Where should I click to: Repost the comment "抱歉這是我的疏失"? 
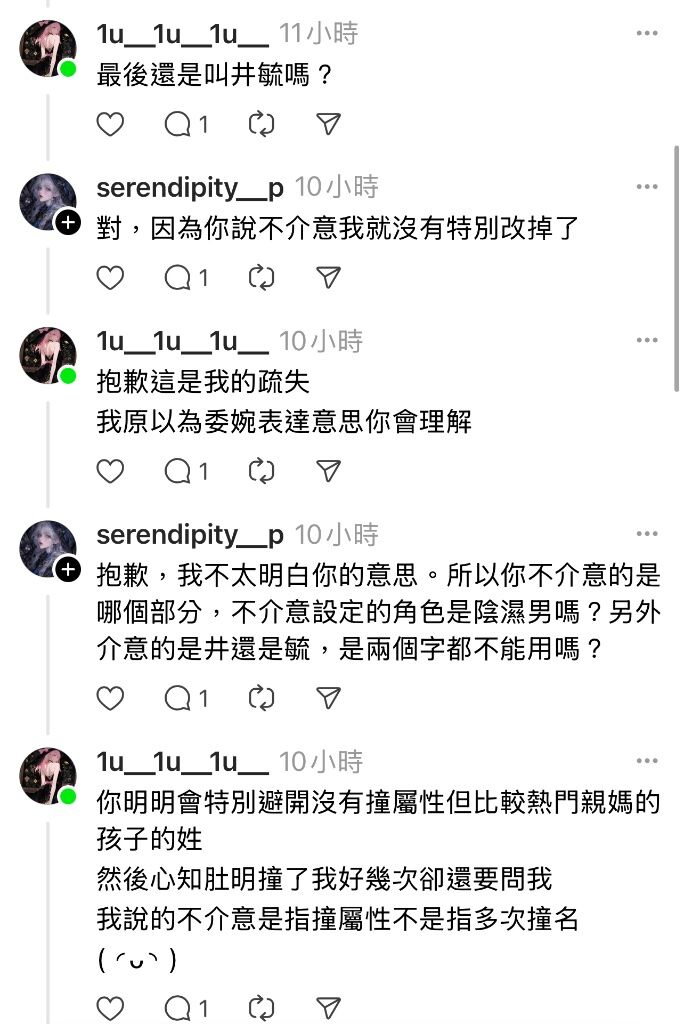pyautogui.click(x=261, y=470)
